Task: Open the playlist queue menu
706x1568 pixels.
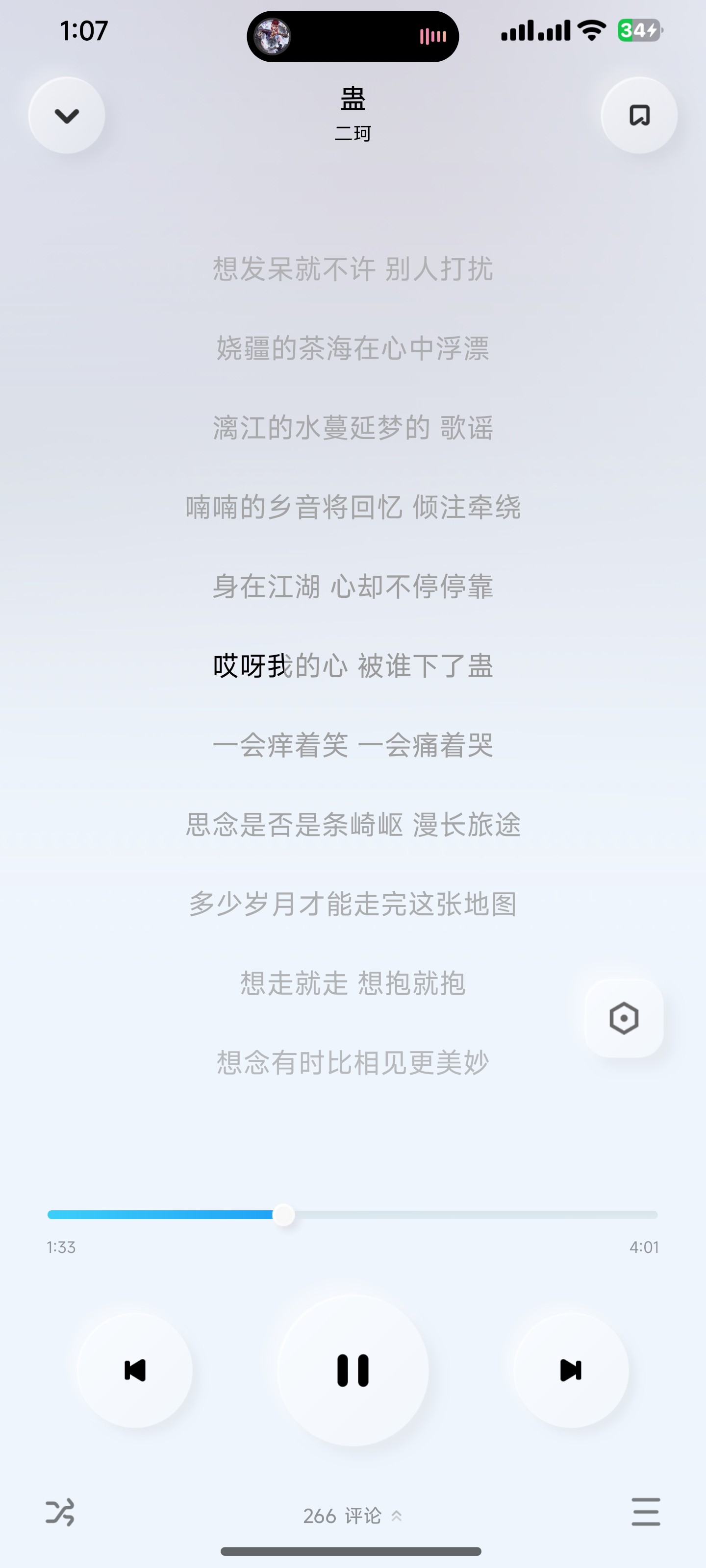Action: [x=646, y=1512]
